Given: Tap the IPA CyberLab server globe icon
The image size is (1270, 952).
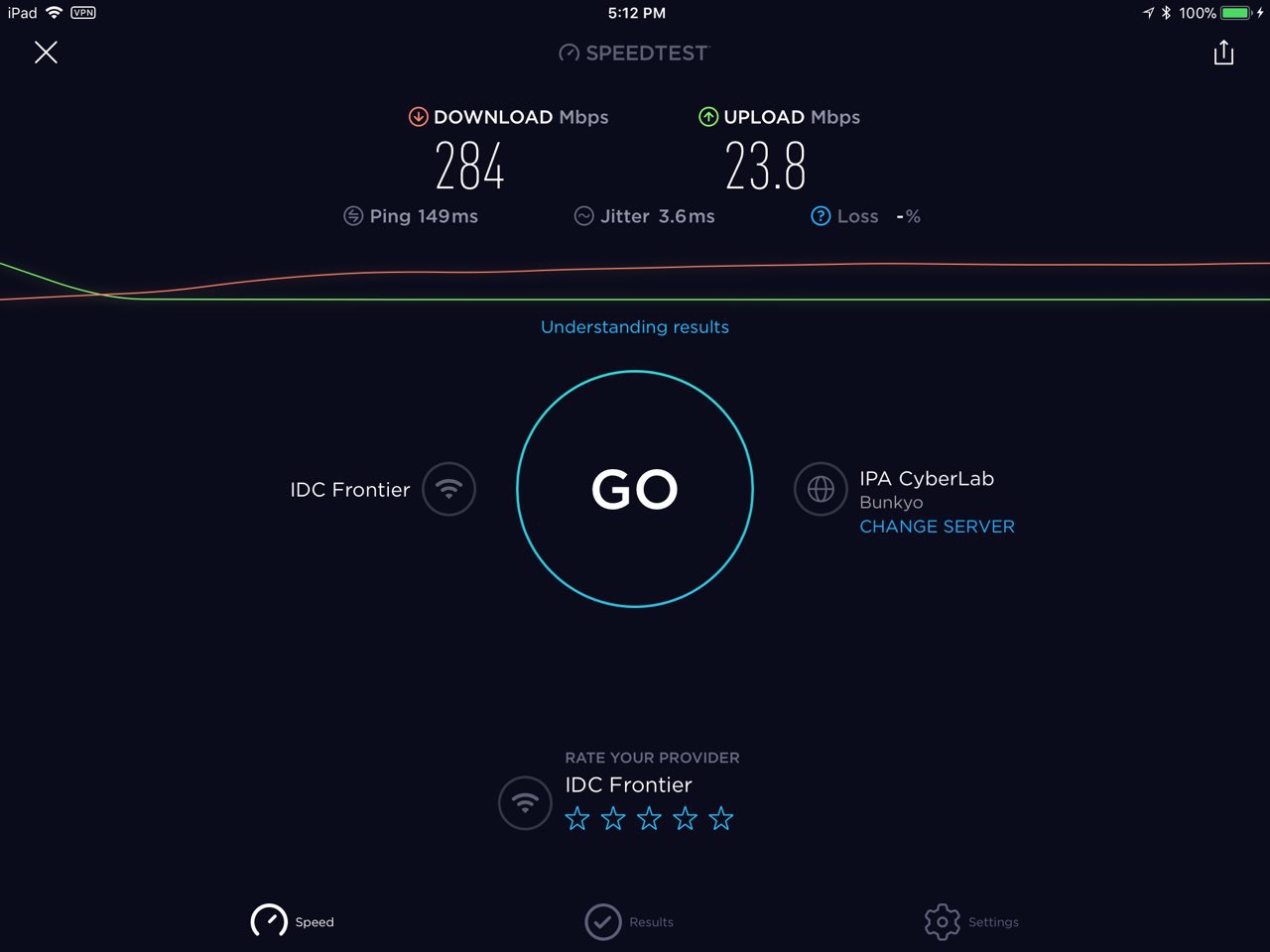Looking at the screenshot, I should pos(821,489).
